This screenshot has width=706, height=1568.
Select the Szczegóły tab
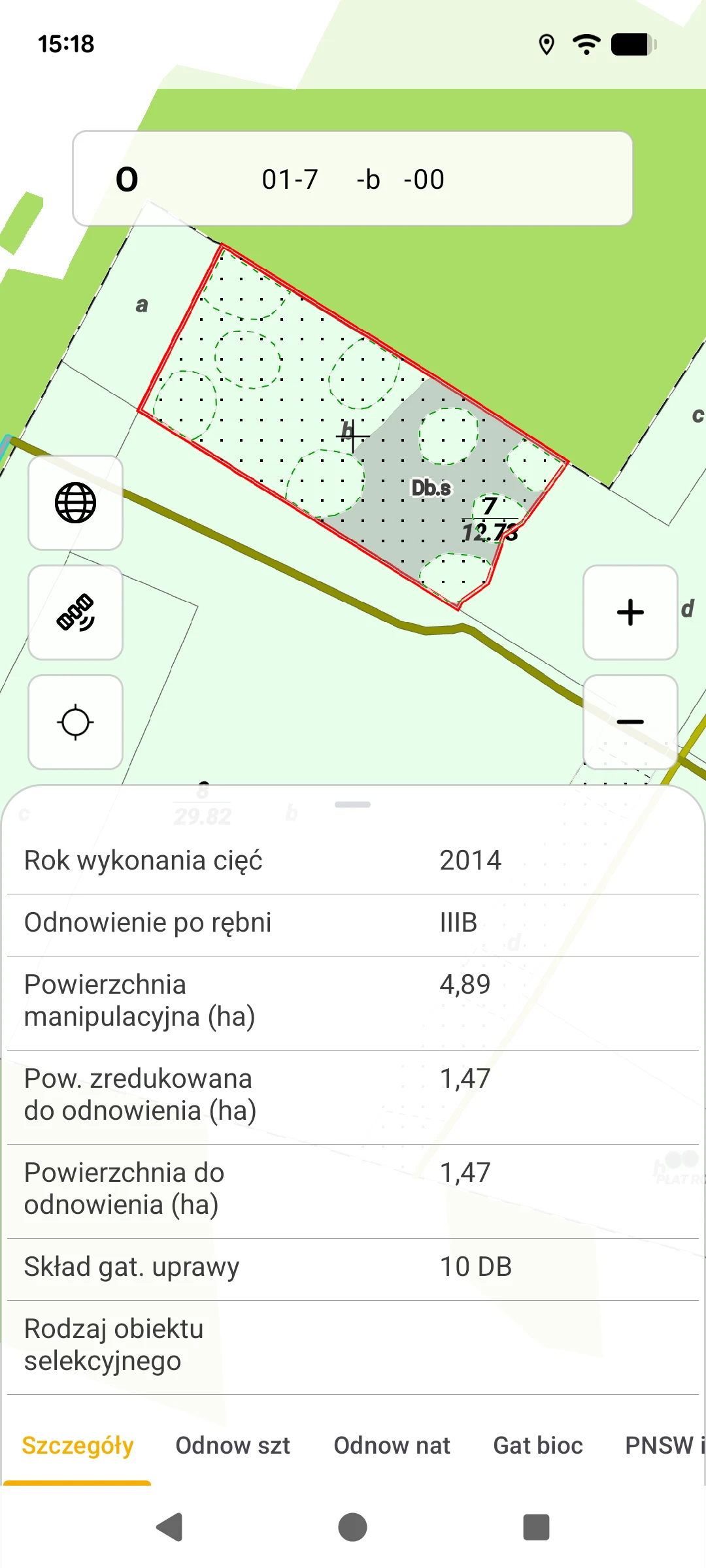tap(78, 1446)
